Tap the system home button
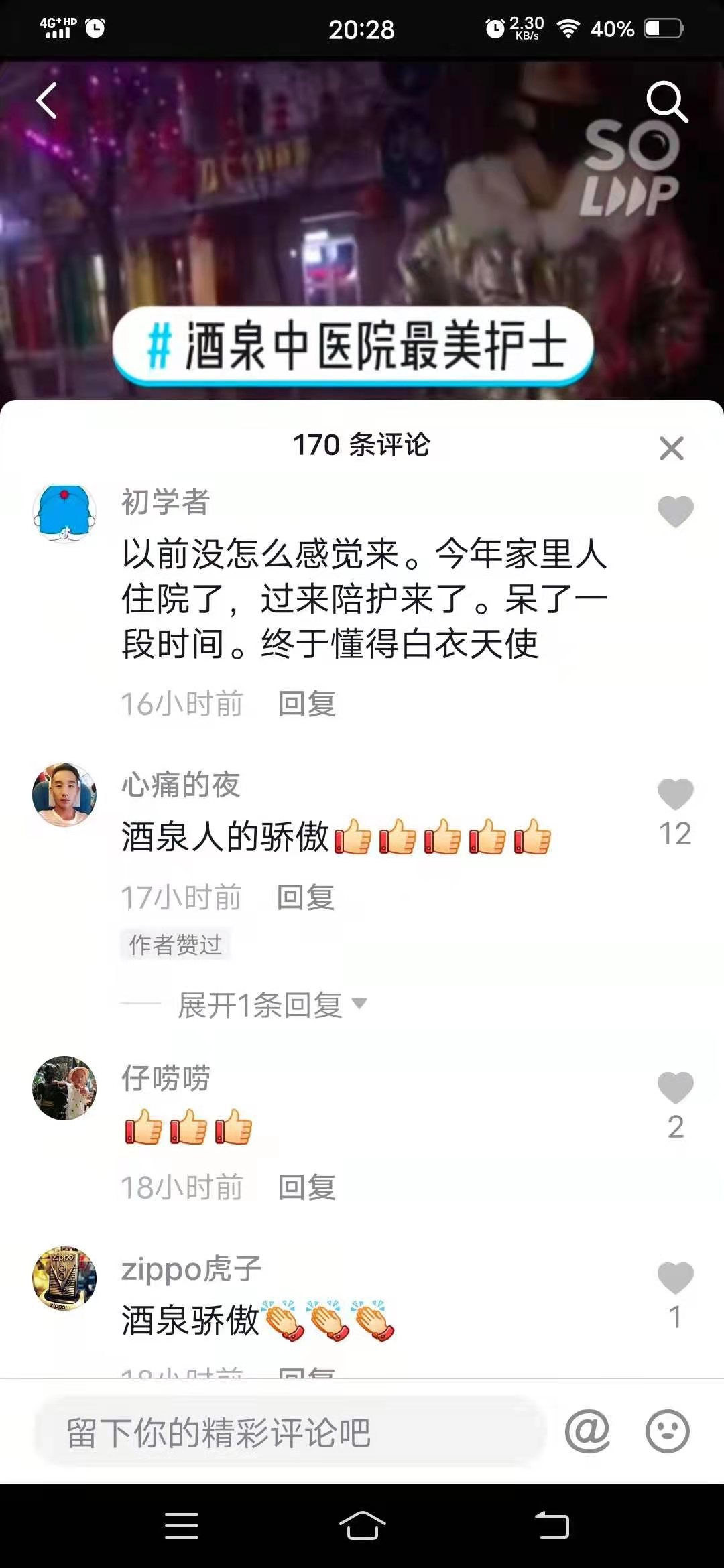Viewport: 724px width, 1568px height. pos(362,1526)
